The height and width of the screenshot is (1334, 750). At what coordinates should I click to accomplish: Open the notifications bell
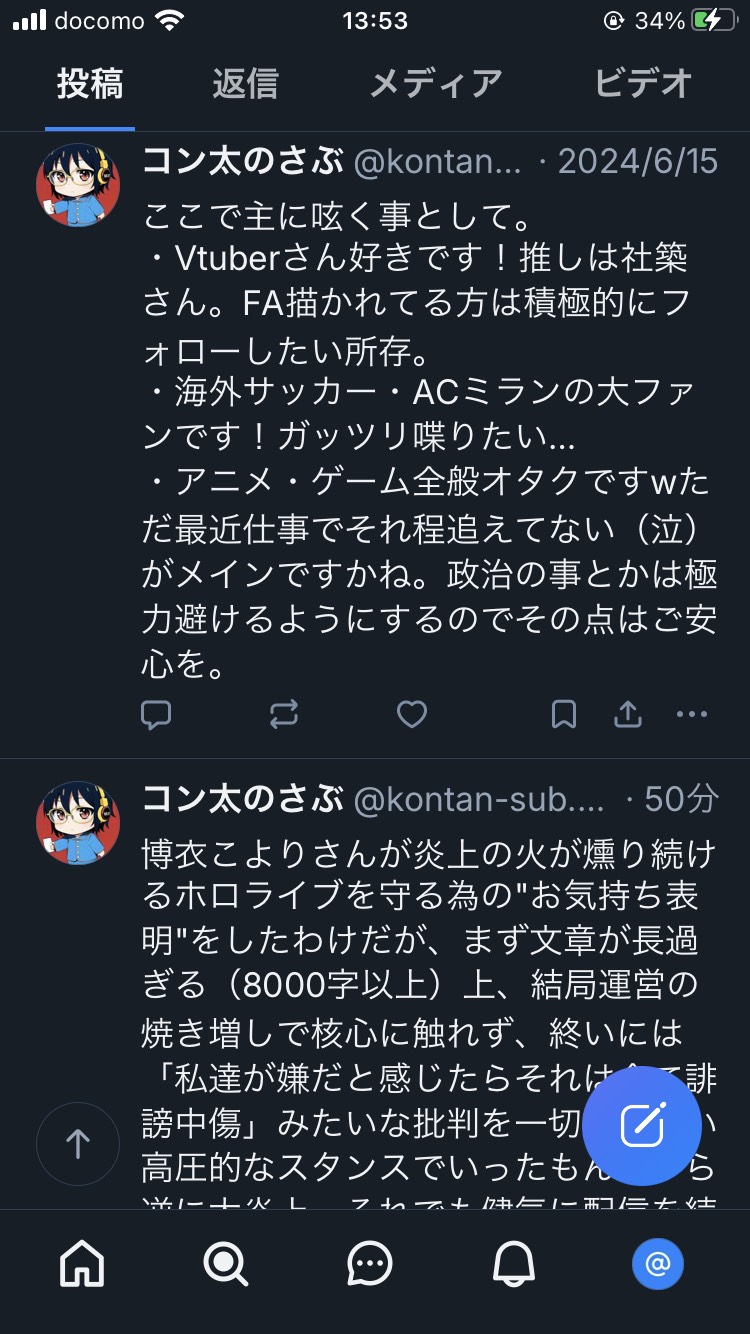(x=513, y=1265)
